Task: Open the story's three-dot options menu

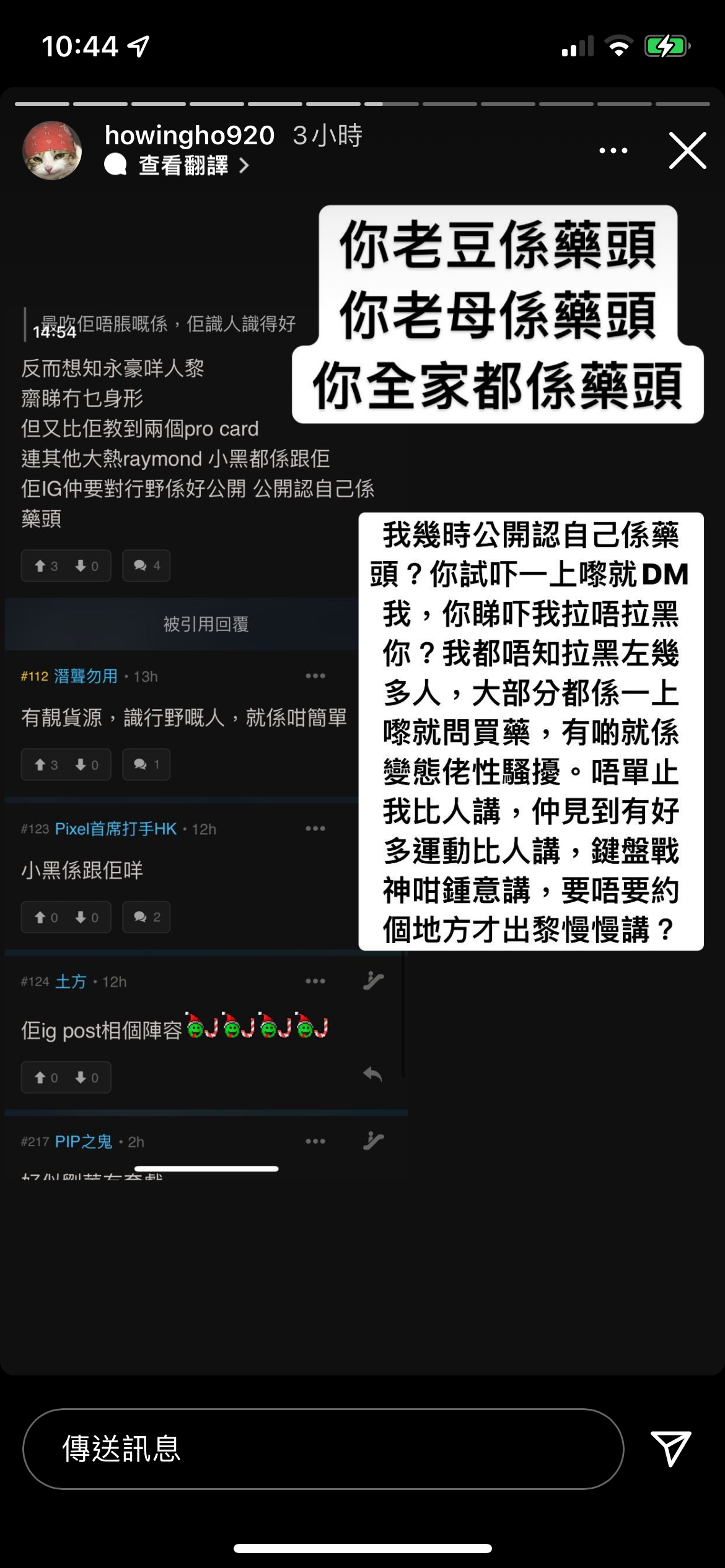Action: 613,150
